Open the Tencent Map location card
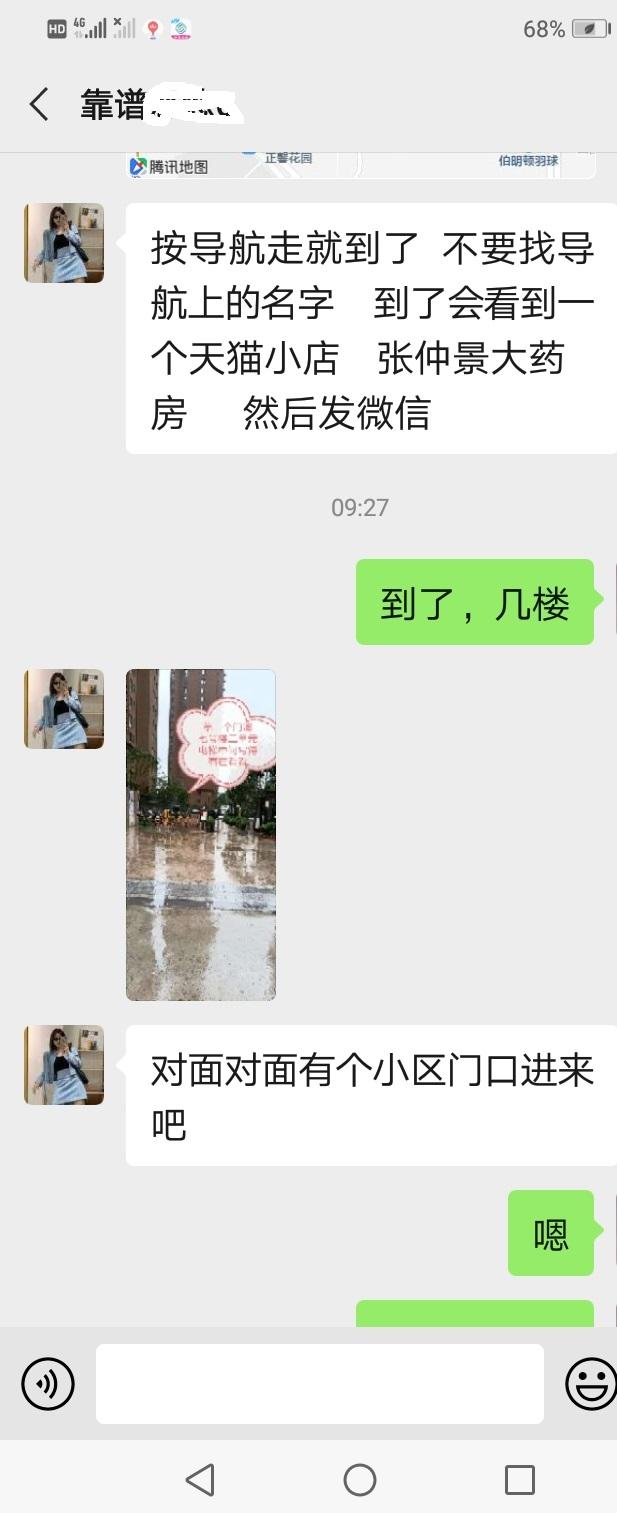The image size is (617, 1513). (360, 165)
